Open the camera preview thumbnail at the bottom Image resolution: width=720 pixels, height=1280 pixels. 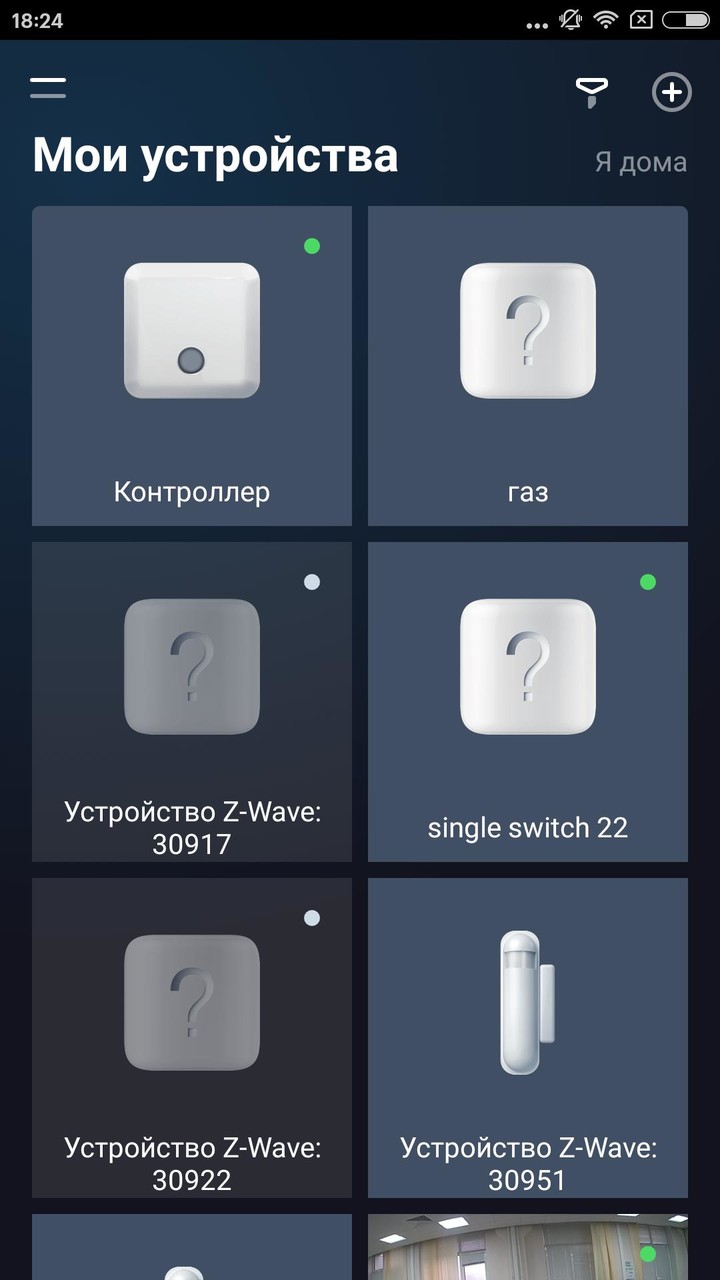(x=527, y=1247)
